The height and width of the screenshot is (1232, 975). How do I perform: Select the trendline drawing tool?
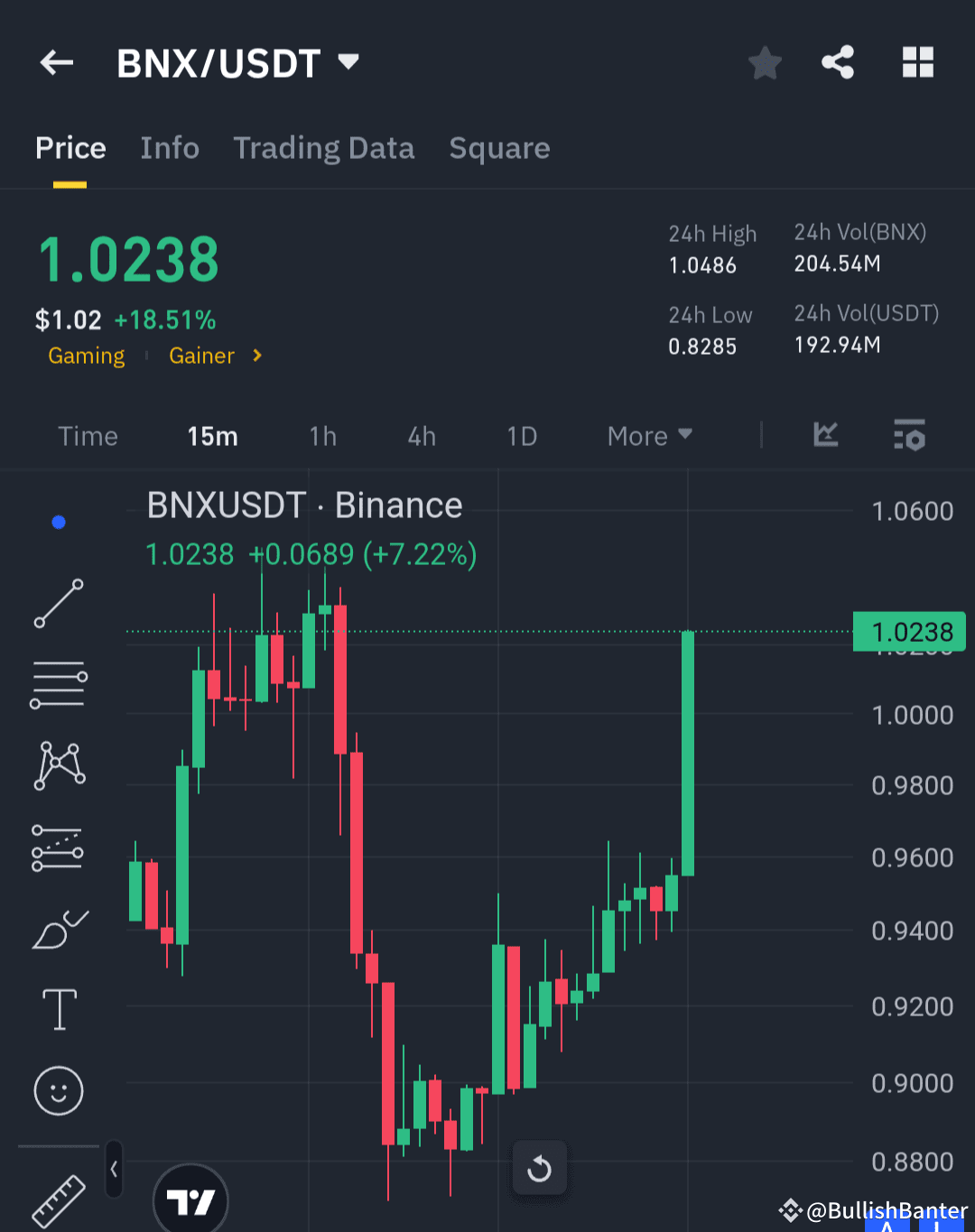click(58, 602)
